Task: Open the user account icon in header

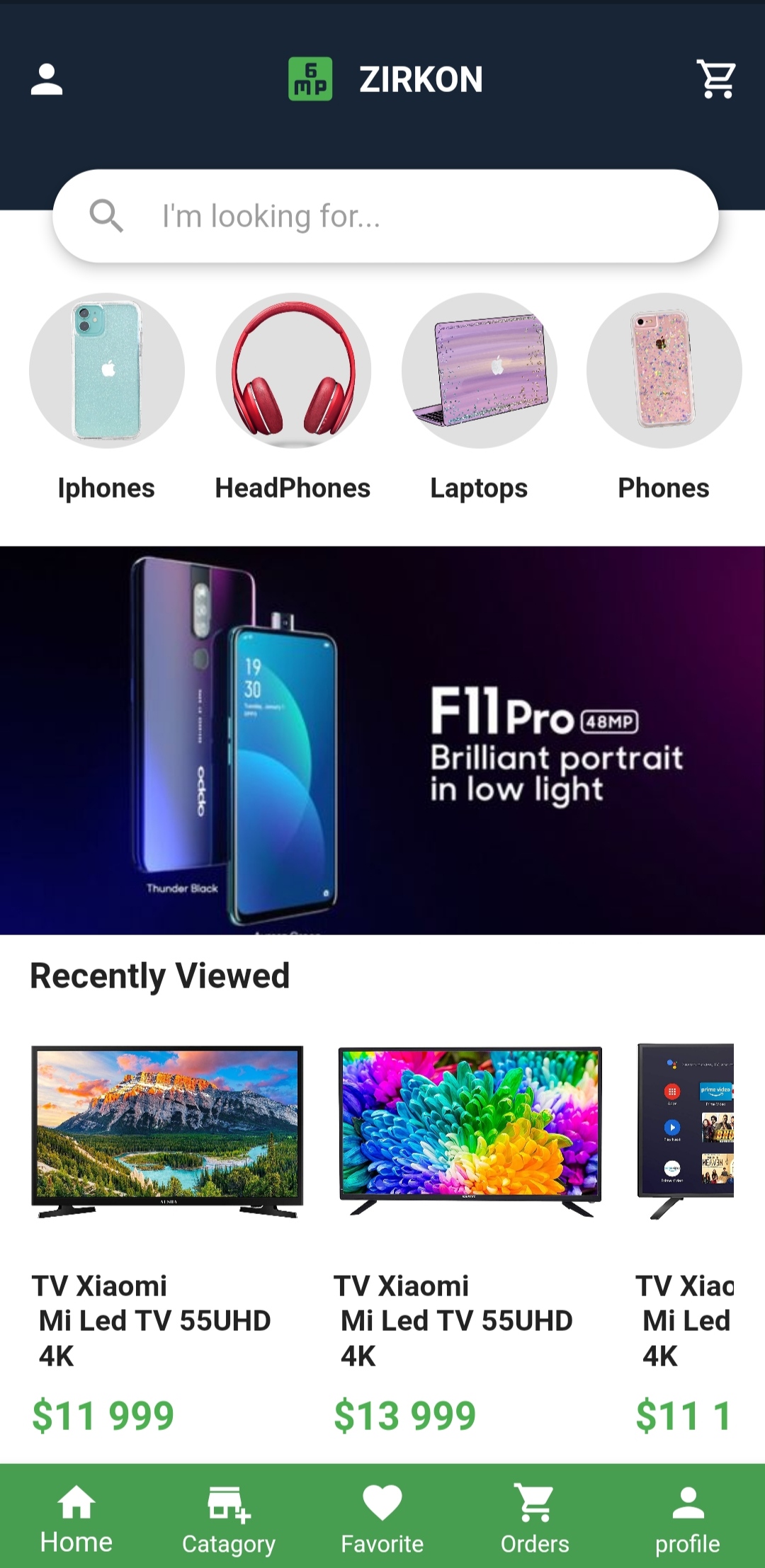Action: [47, 79]
